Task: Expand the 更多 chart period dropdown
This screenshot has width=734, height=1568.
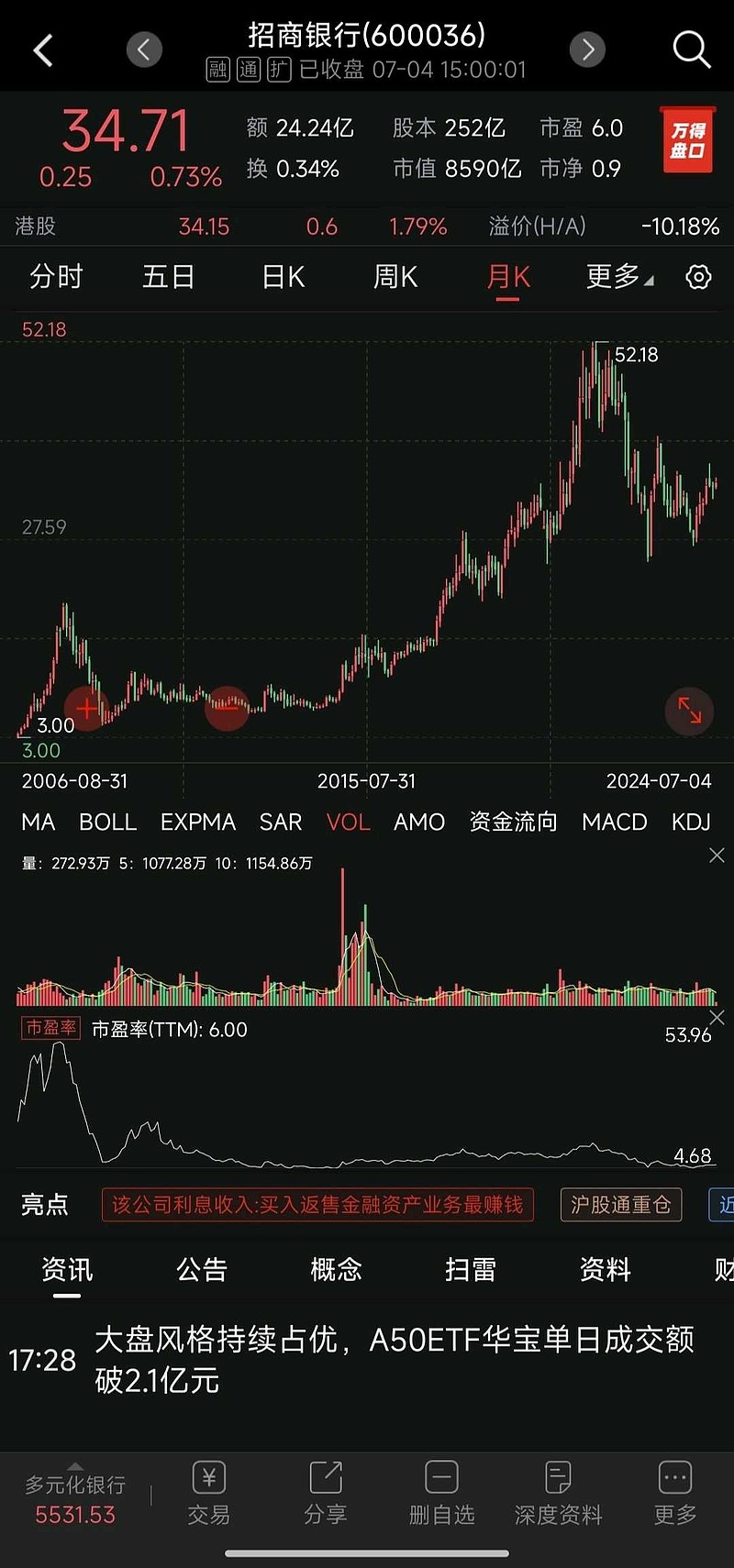Action: (x=619, y=277)
